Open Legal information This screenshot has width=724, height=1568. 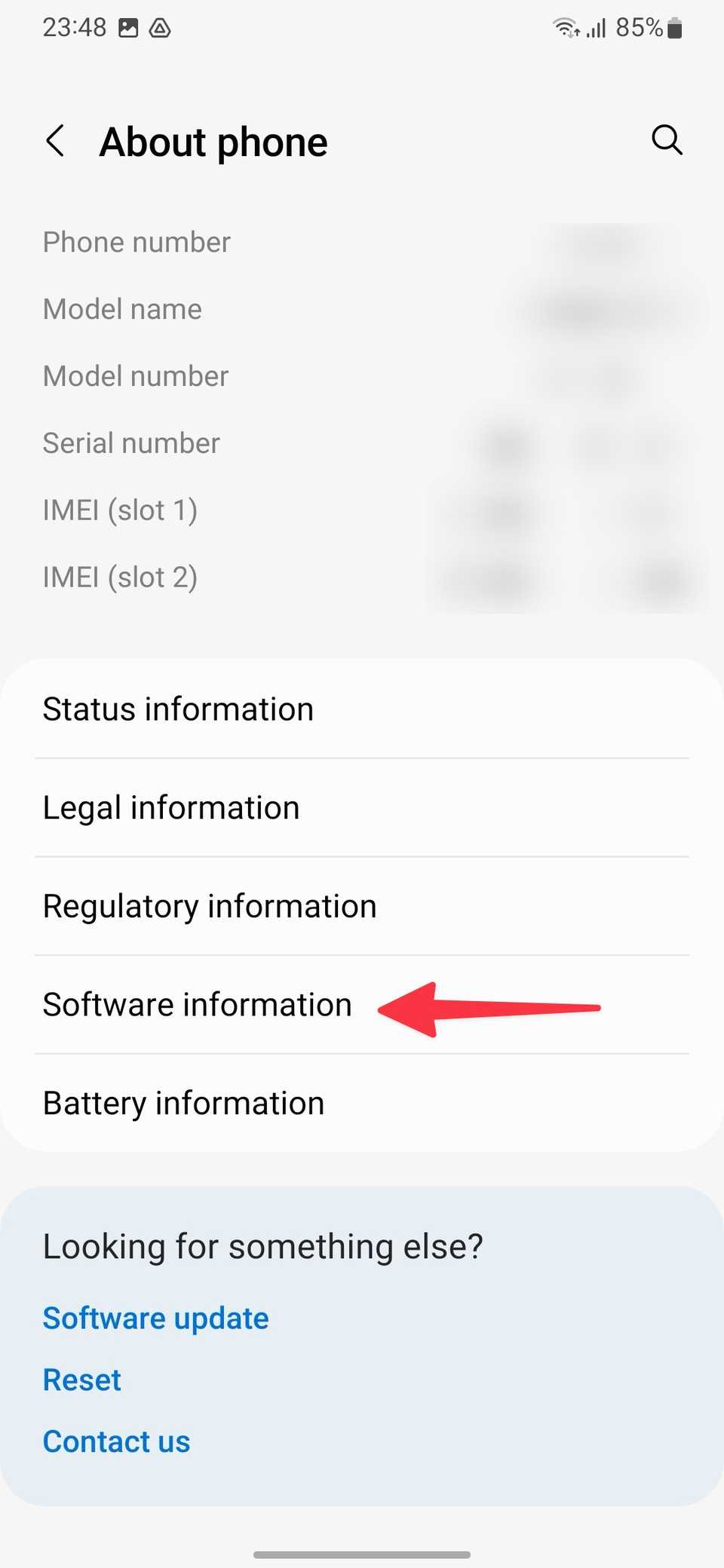[x=171, y=808]
